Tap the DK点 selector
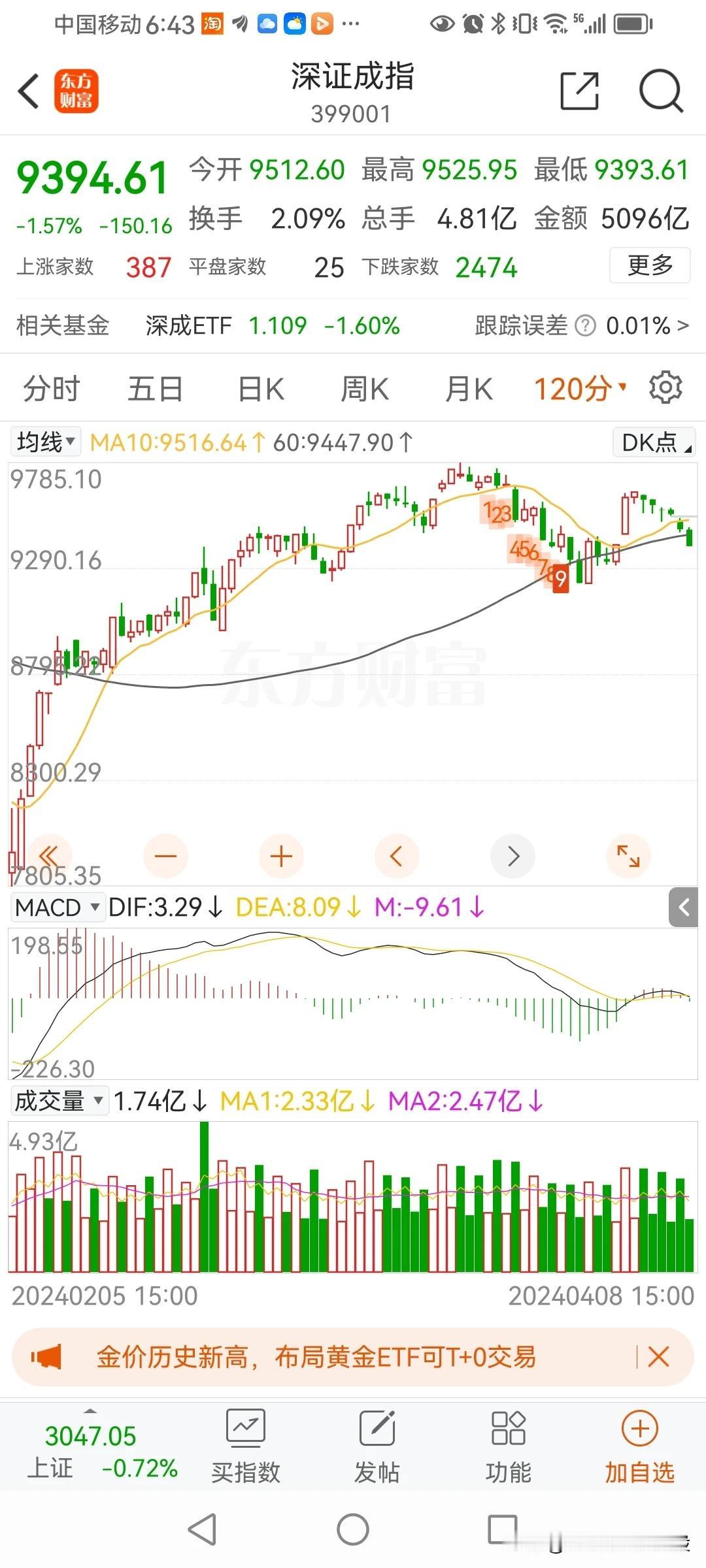Image resolution: width=706 pixels, height=1568 pixels. tap(654, 442)
